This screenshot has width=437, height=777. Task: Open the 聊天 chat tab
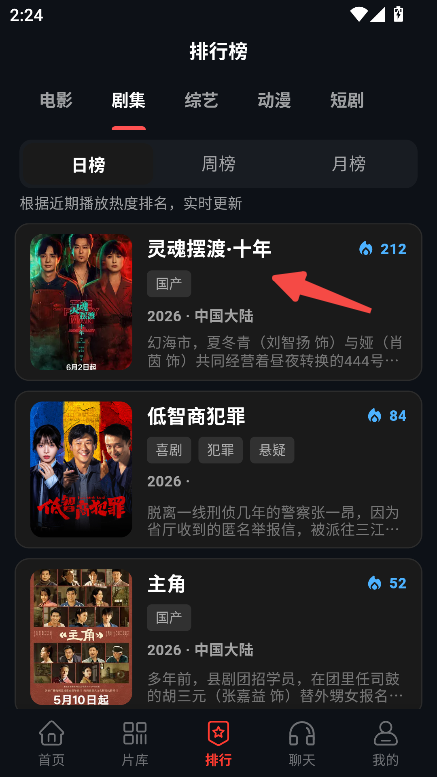tap(302, 744)
